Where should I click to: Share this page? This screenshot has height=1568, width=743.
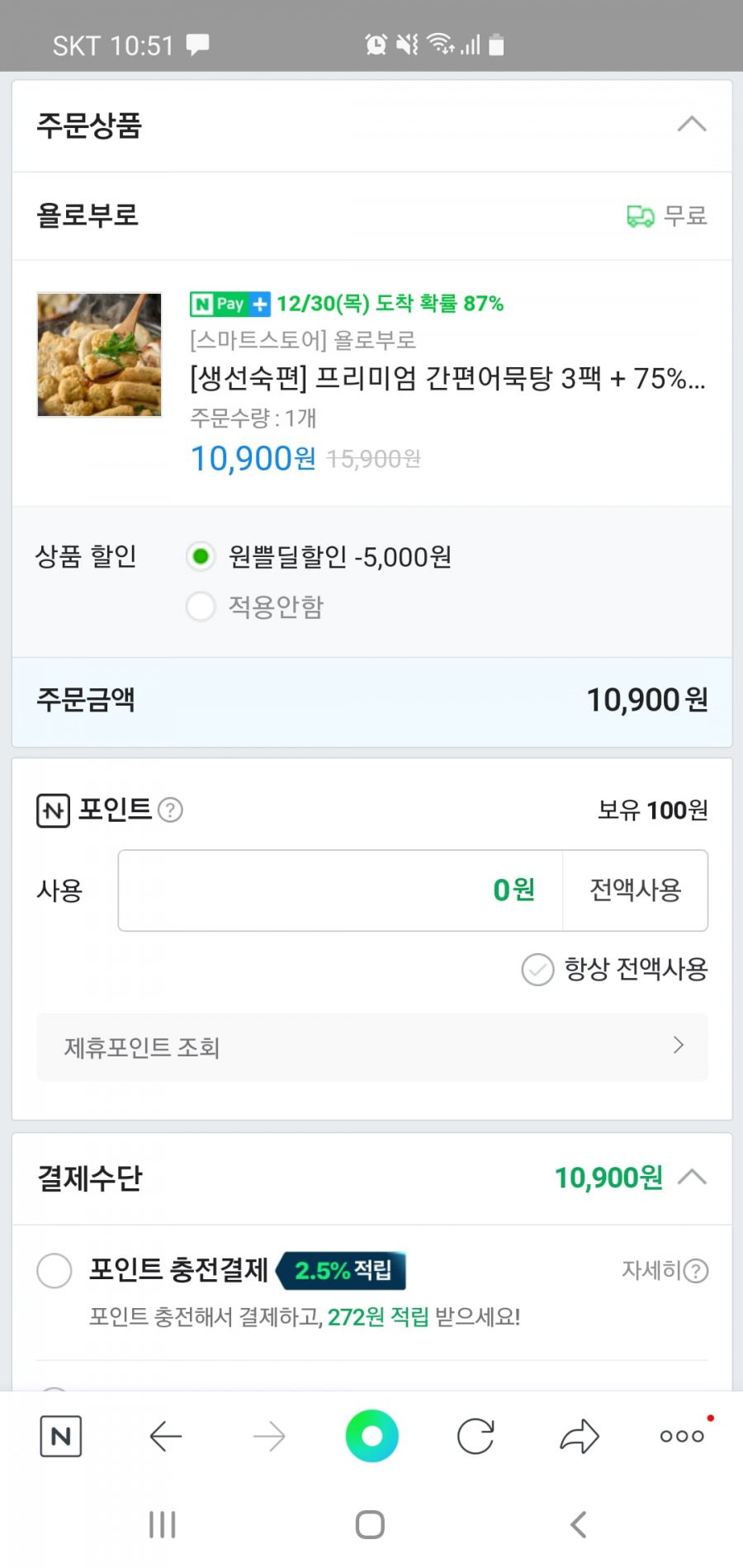click(579, 1436)
